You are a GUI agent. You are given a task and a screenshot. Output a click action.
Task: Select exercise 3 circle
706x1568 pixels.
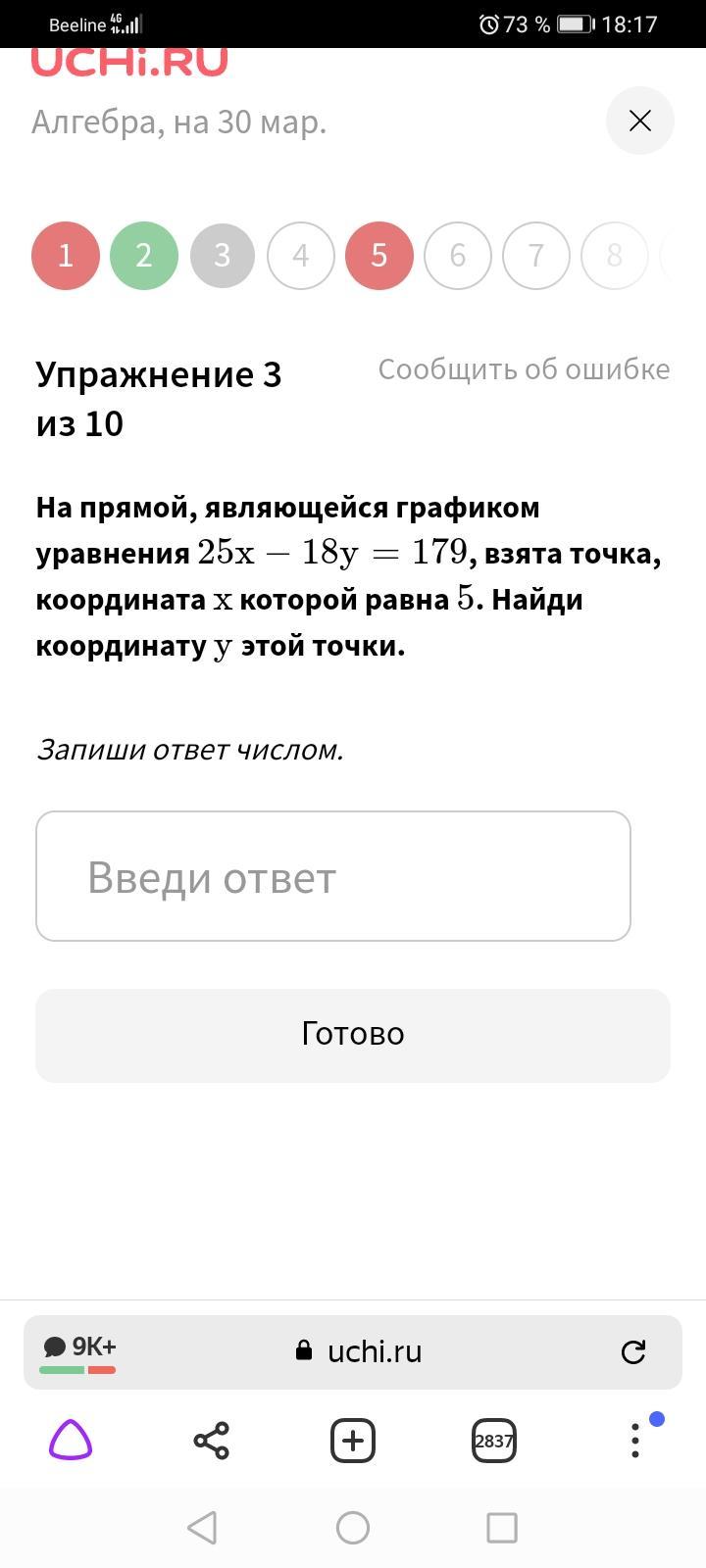(223, 256)
